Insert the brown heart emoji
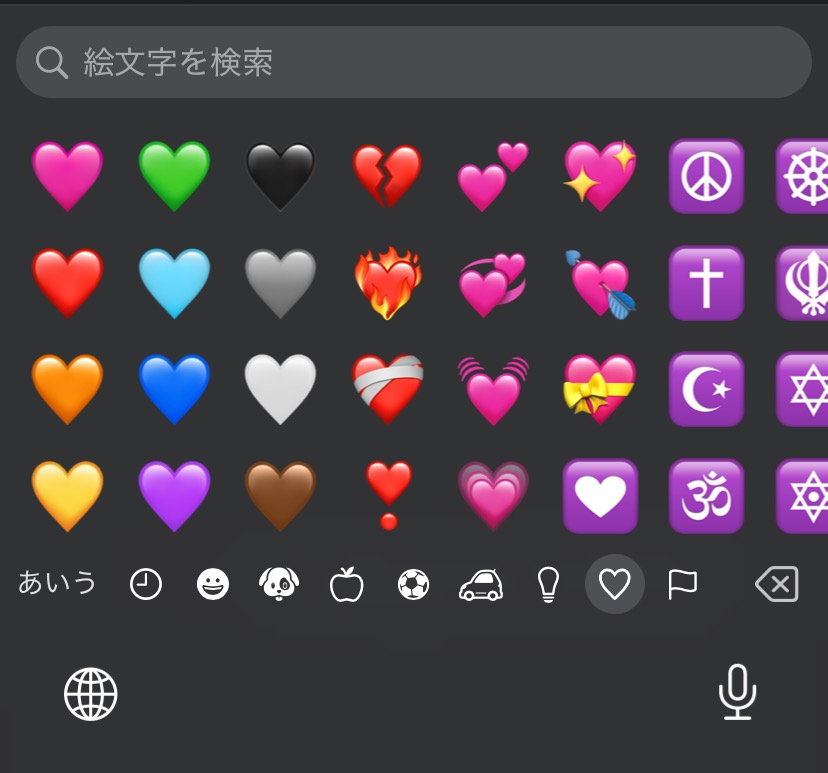This screenshot has width=828, height=773. point(281,496)
